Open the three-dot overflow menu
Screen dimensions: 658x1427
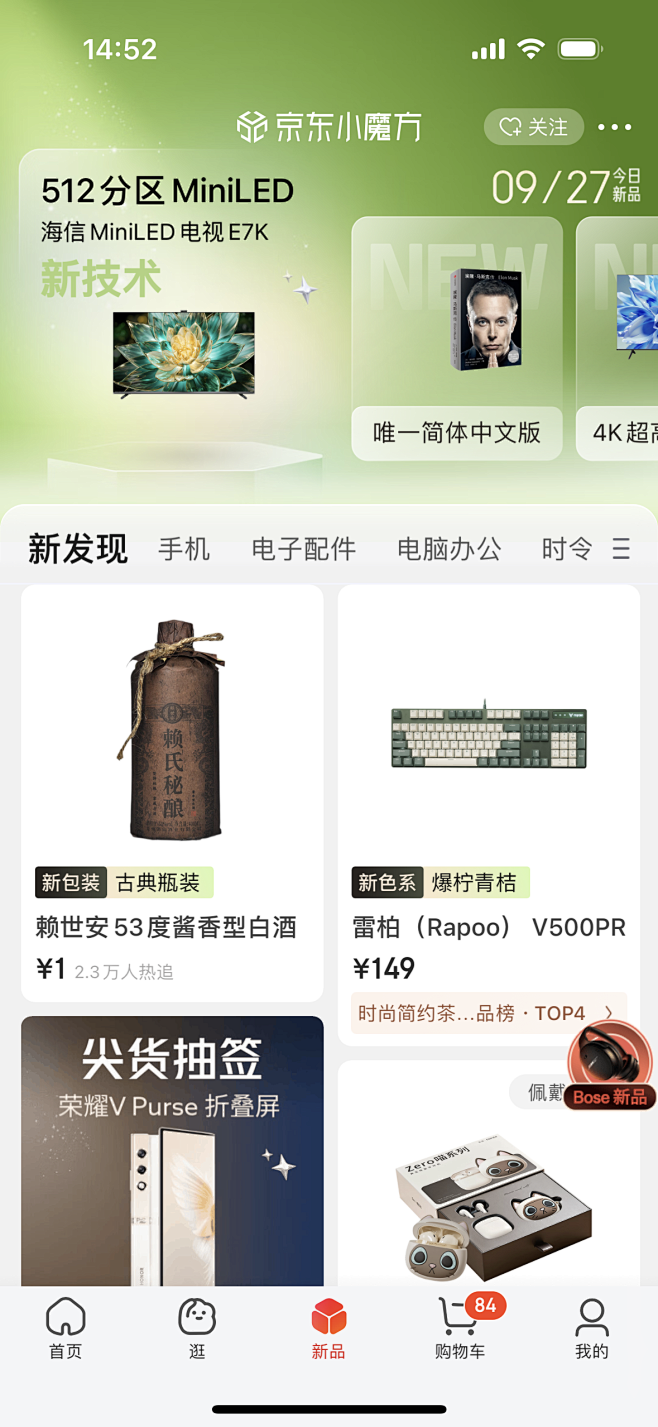point(614,127)
